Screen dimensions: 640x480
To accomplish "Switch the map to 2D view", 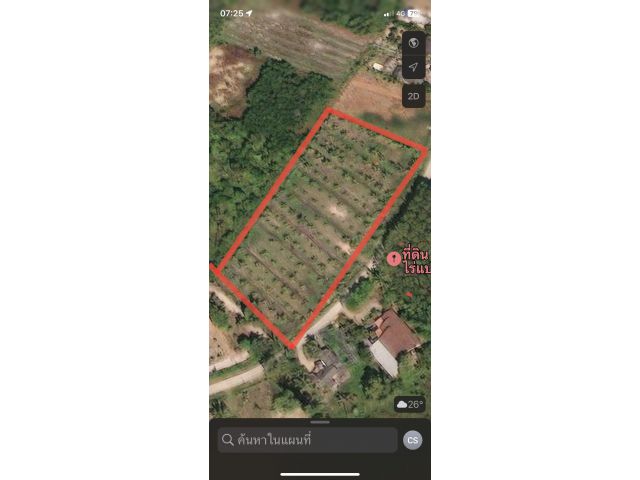I will pyautogui.click(x=414, y=96).
